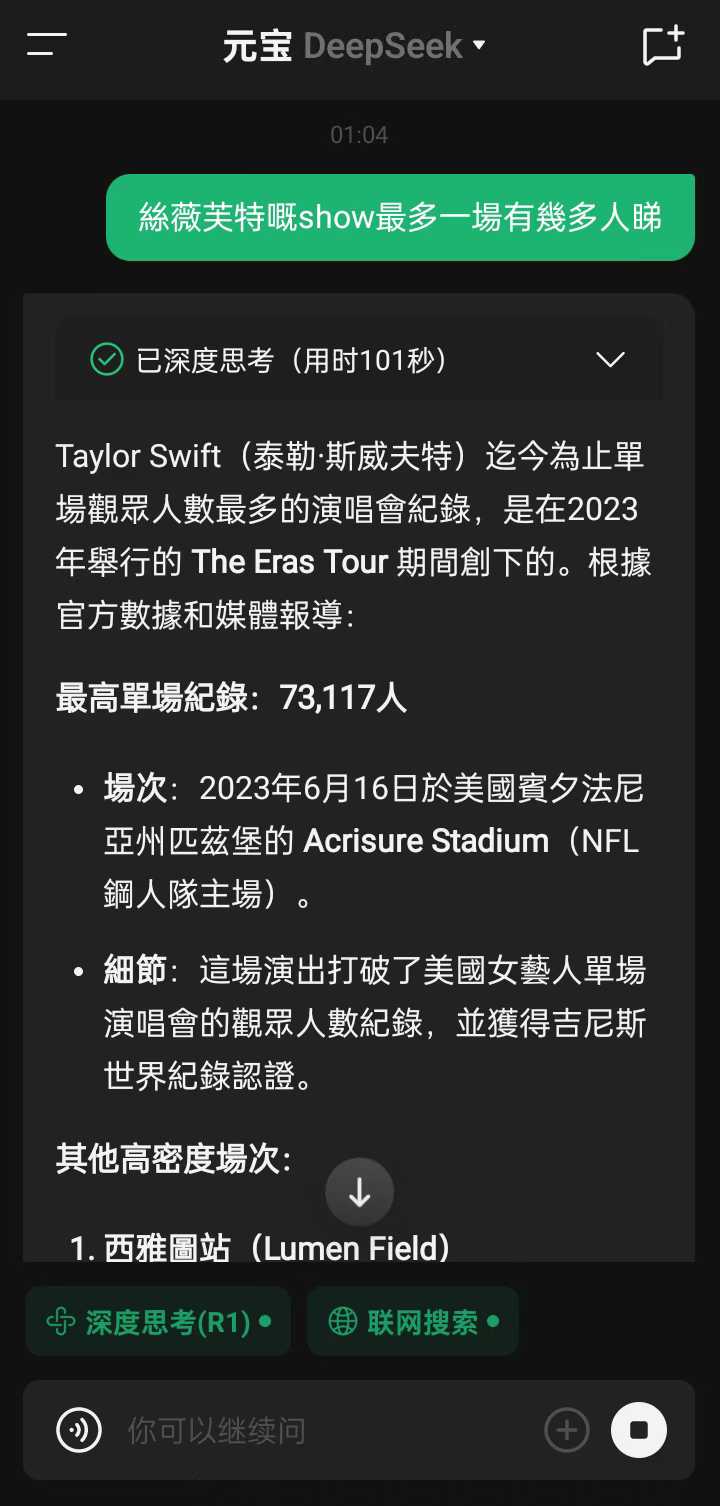Jump to the bottom of the reply
Image resolution: width=720 pixels, height=1506 pixels.
coord(359,1192)
